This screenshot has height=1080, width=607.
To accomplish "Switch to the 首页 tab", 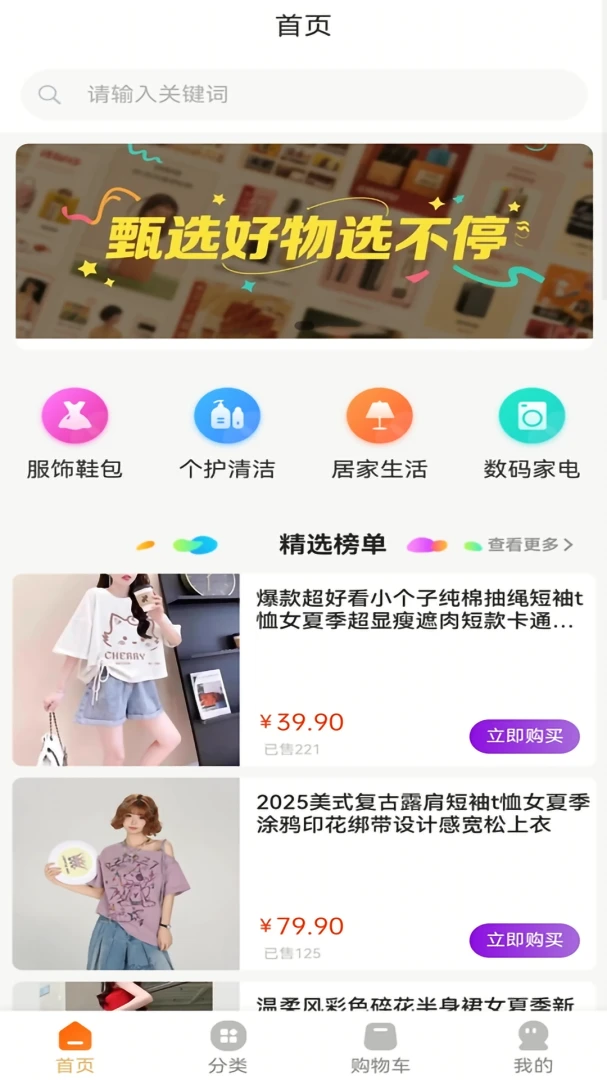I will tap(75, 1047).
